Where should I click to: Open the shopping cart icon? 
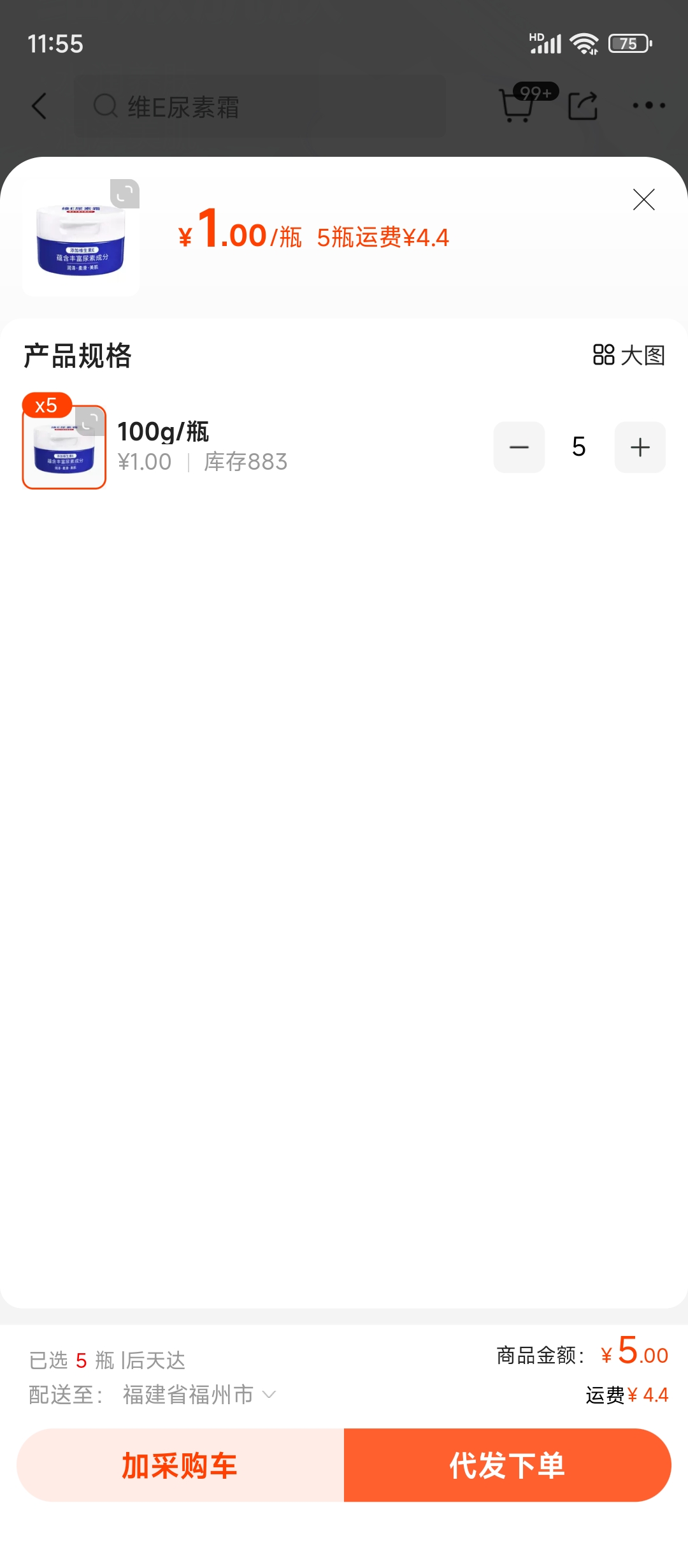click(x=517, y=106)
